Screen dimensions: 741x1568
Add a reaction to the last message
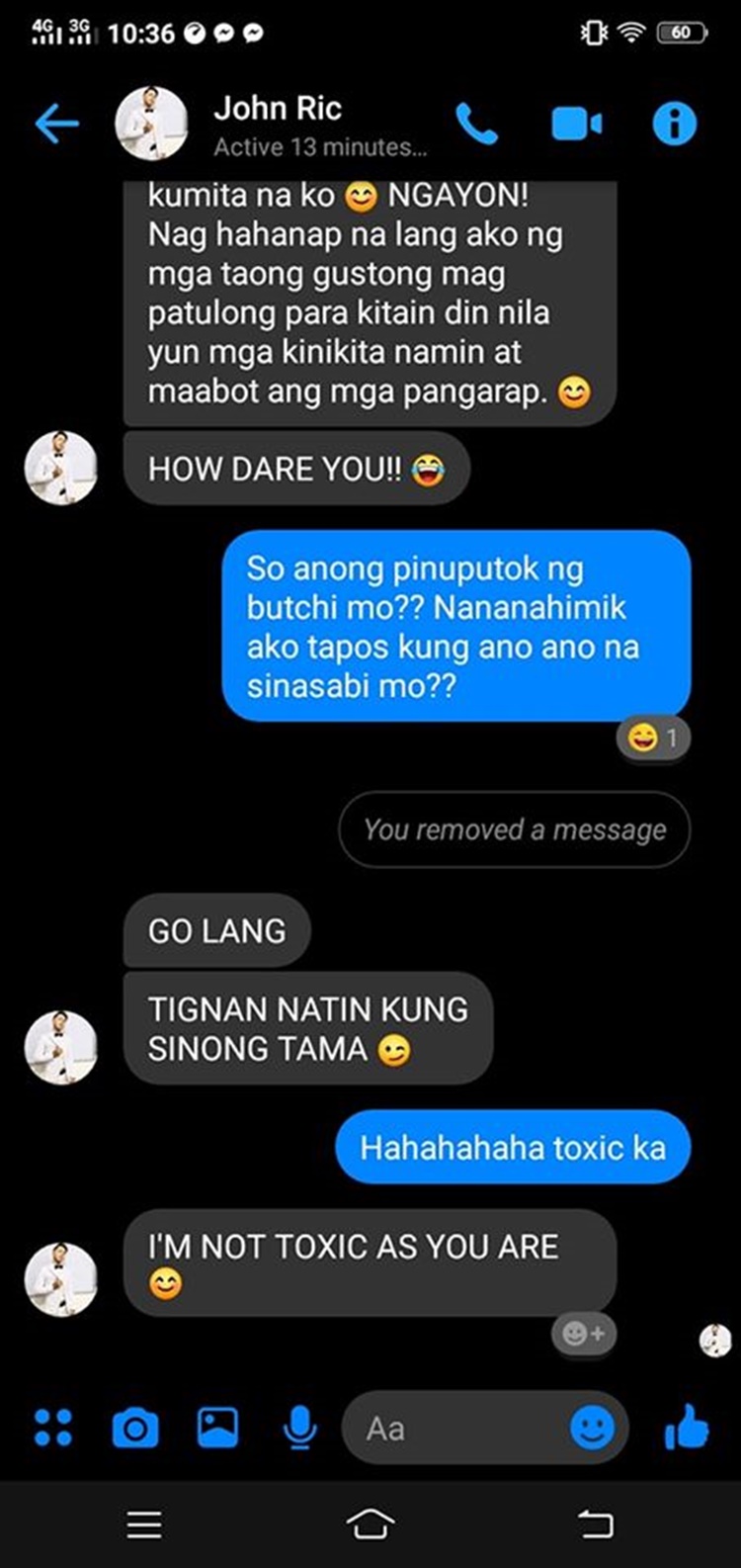click(x=584, y=1334)
